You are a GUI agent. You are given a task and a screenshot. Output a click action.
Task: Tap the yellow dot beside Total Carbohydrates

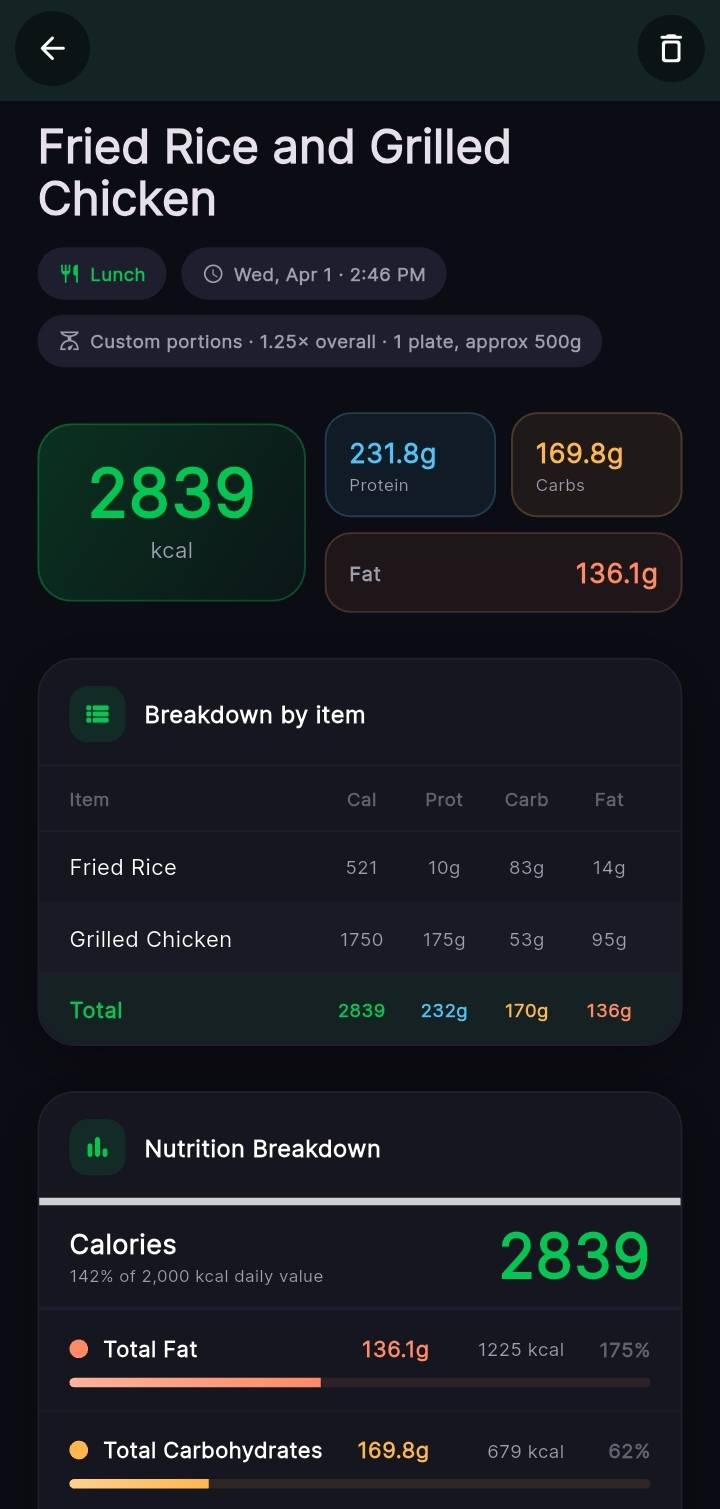coord(80,1450)
